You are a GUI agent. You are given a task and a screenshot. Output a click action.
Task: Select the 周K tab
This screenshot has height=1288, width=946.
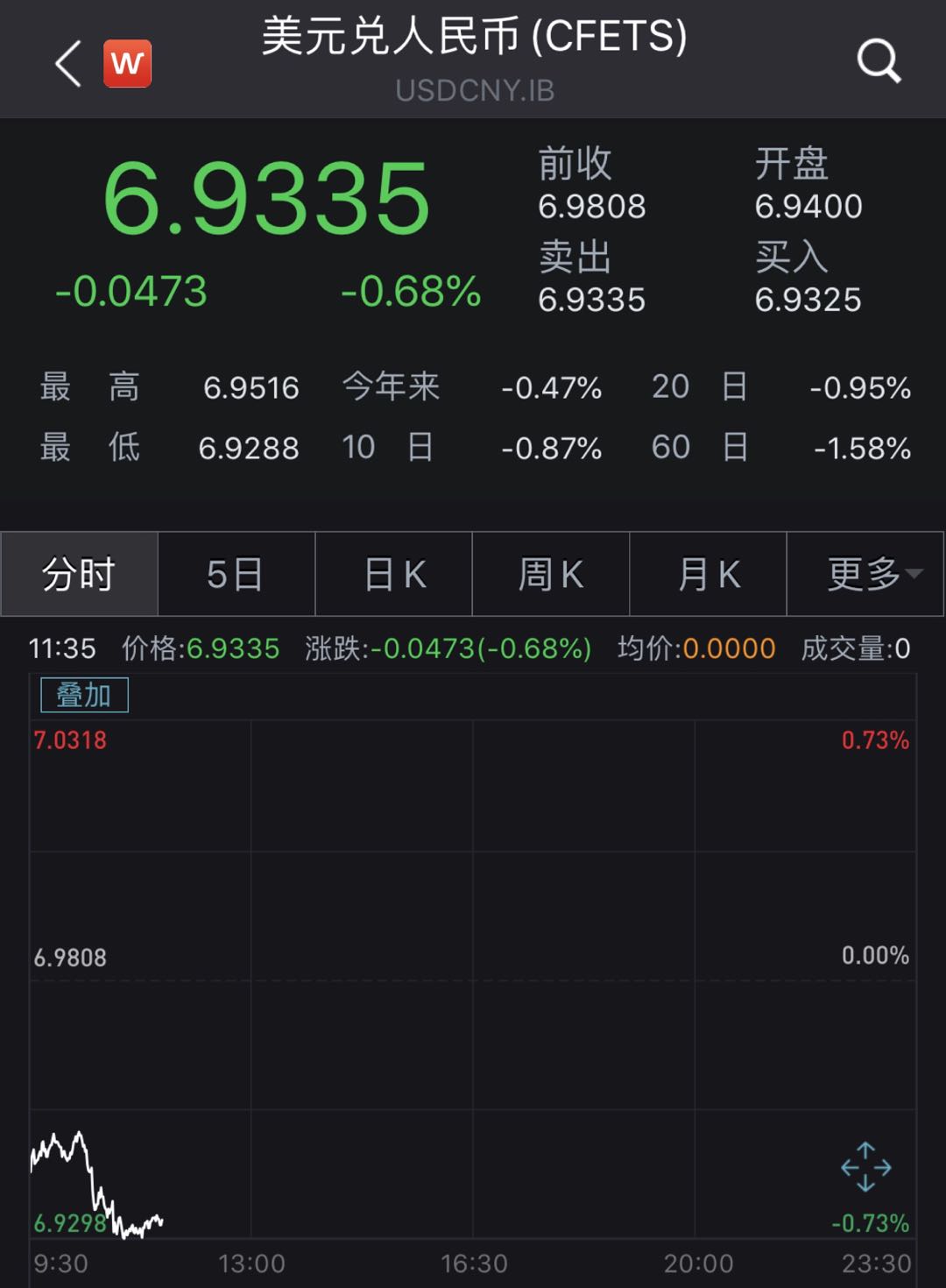pos(550,574)
